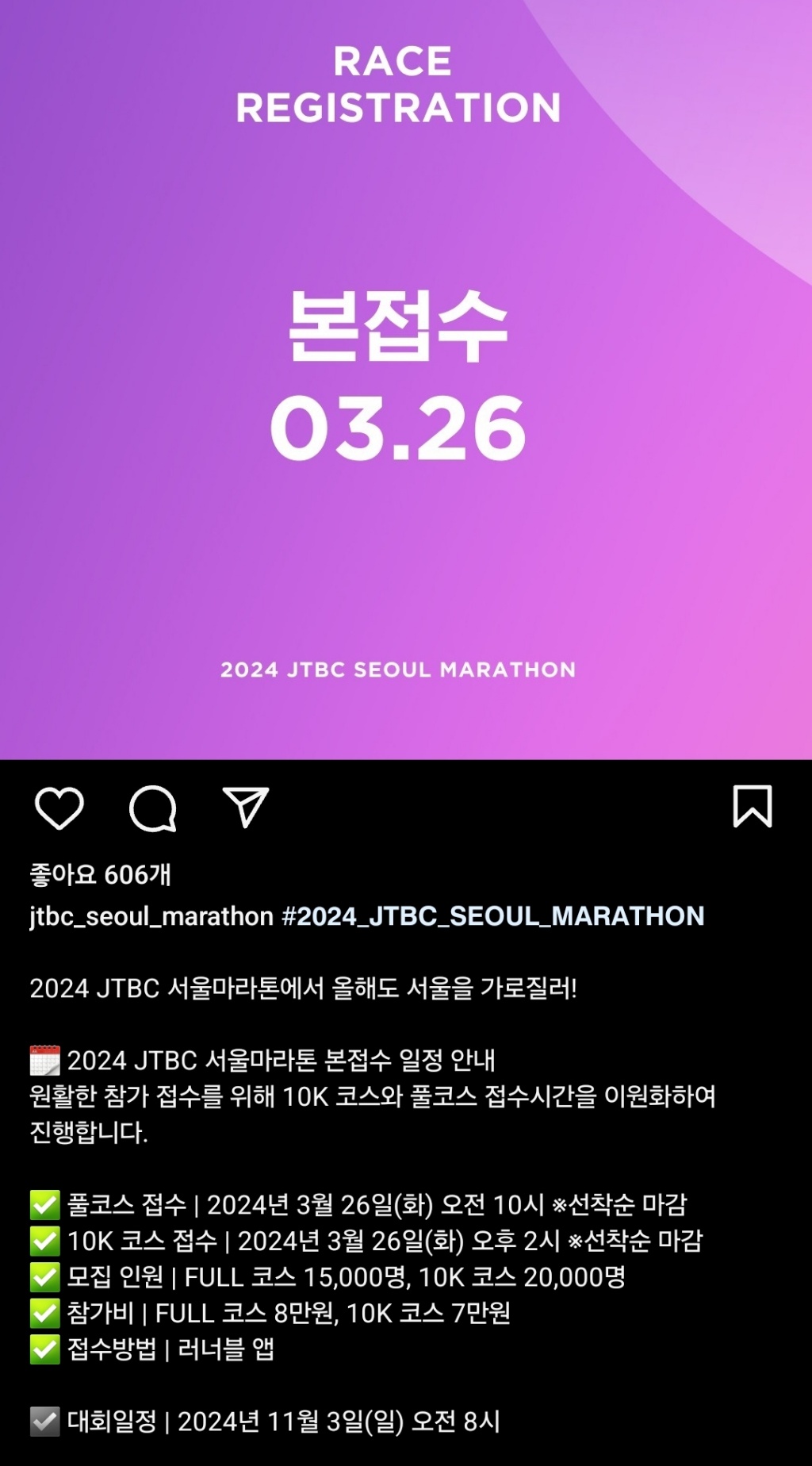Like the JTBC Seoul Marathon post
This screenshot has width=812, height=1466.
point(59,808)
